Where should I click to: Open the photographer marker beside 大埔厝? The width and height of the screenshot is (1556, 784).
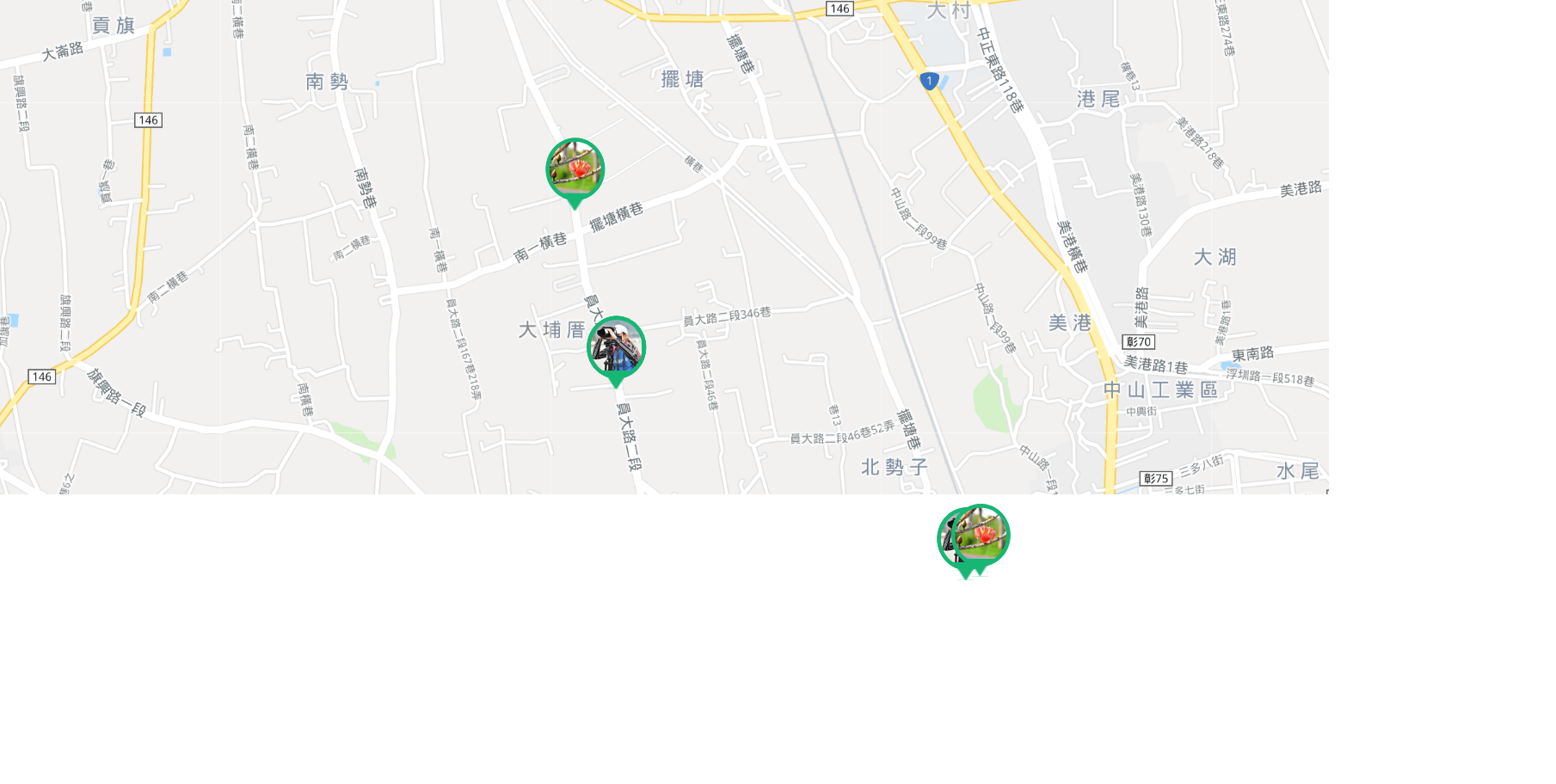pos(616,348)
